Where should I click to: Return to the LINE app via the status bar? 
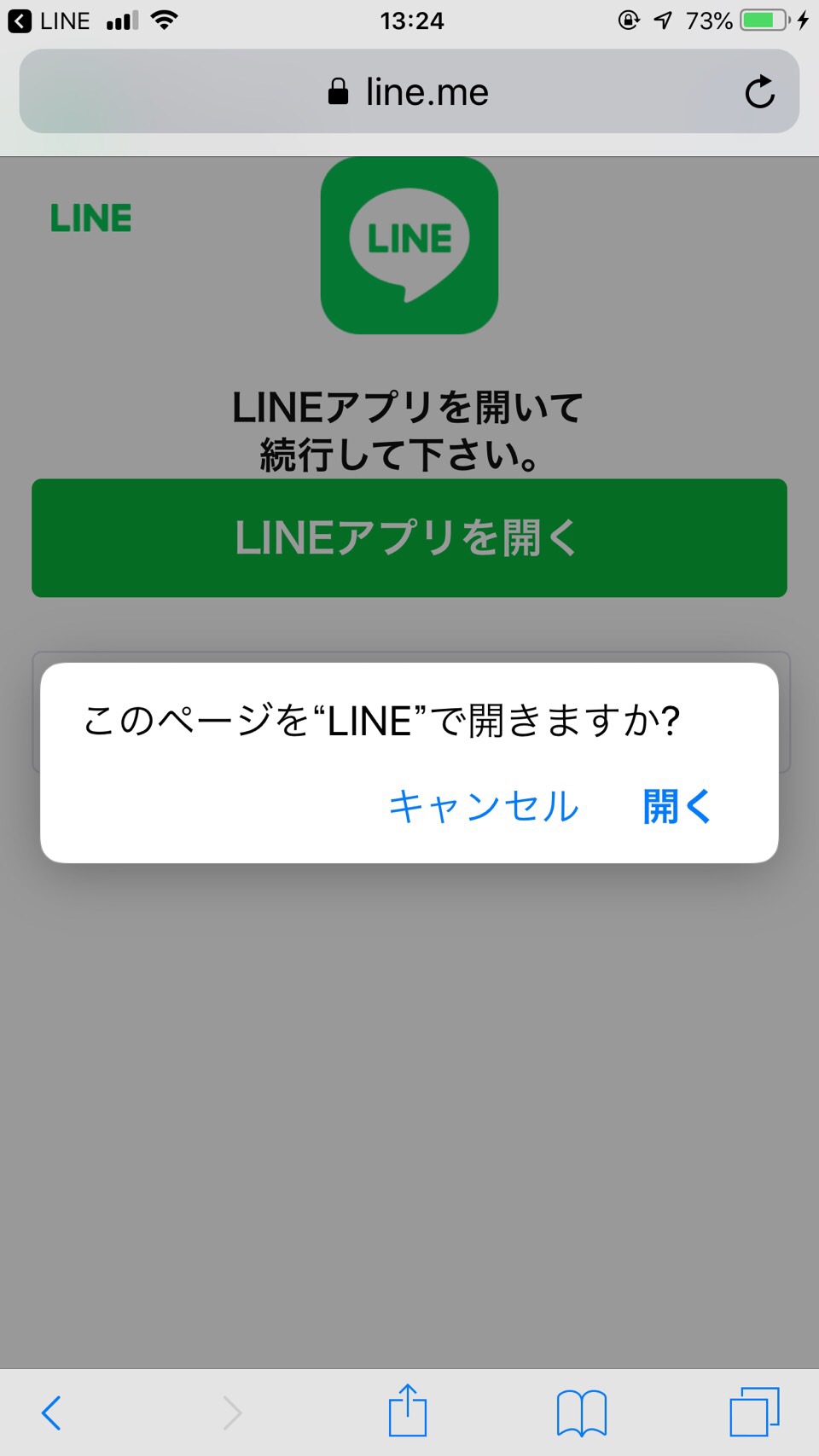(49, 20)
